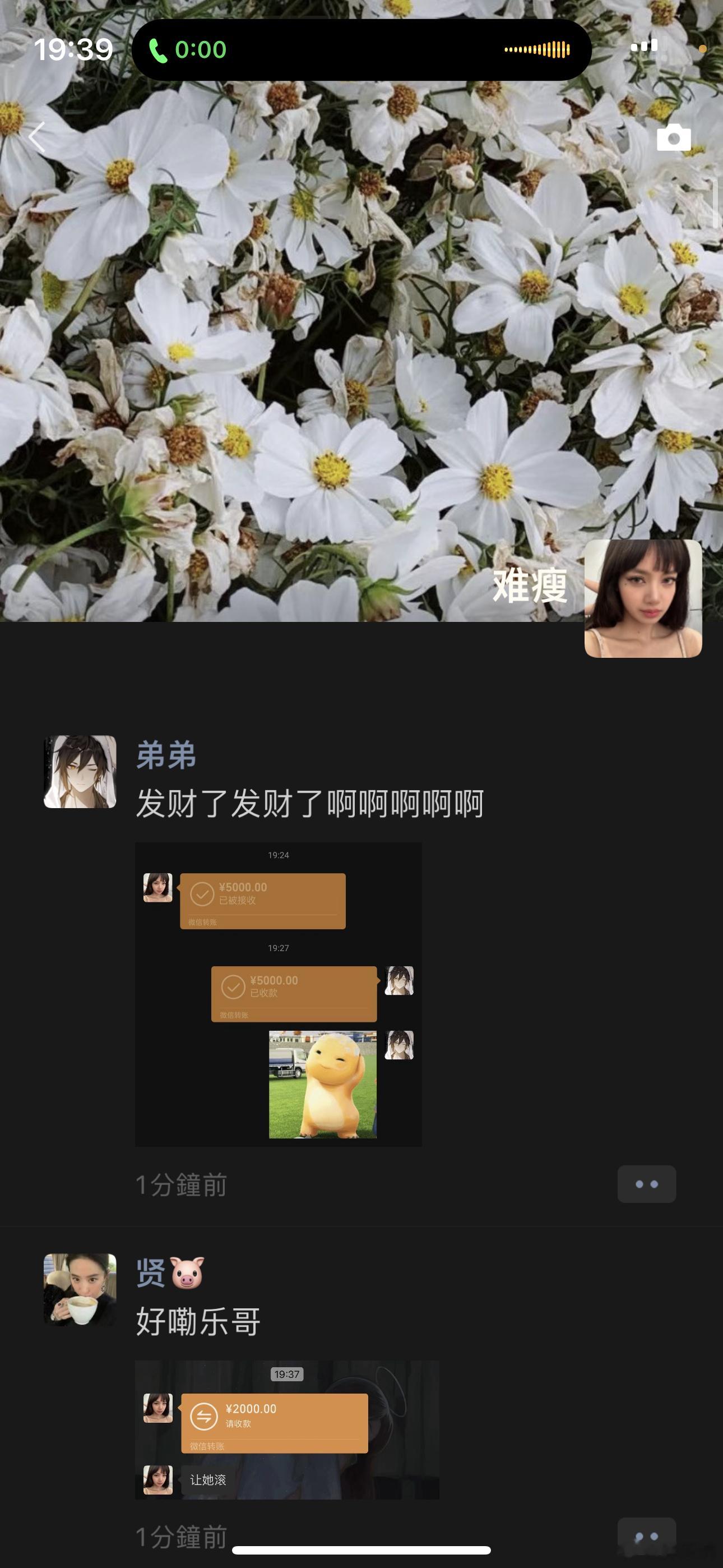Return to the ongoing call pill
Image resolution: width=723 pixels, height=1568 pixels.
click(361, 50)
